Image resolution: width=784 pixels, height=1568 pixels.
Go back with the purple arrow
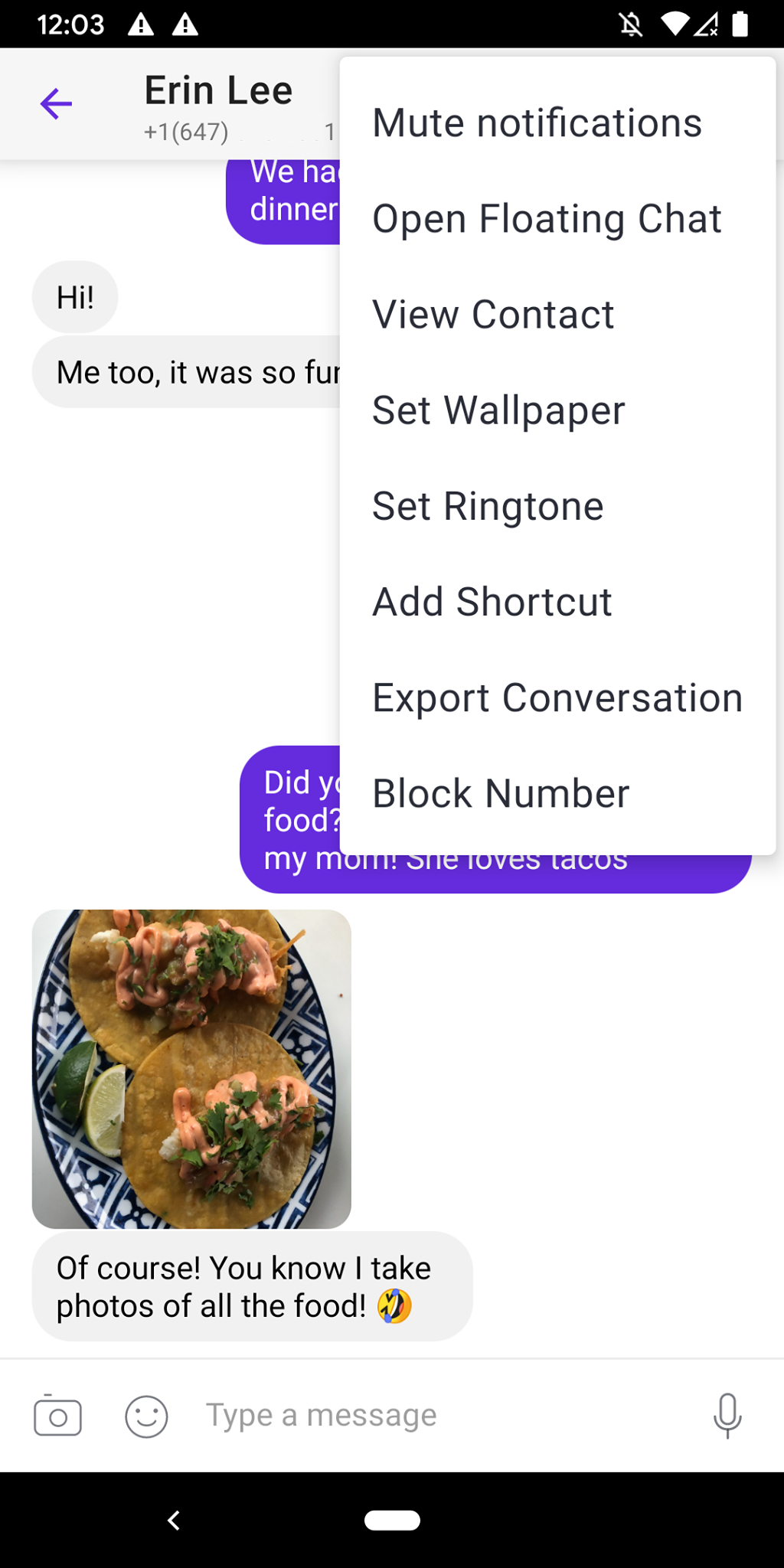pos(56,104)
